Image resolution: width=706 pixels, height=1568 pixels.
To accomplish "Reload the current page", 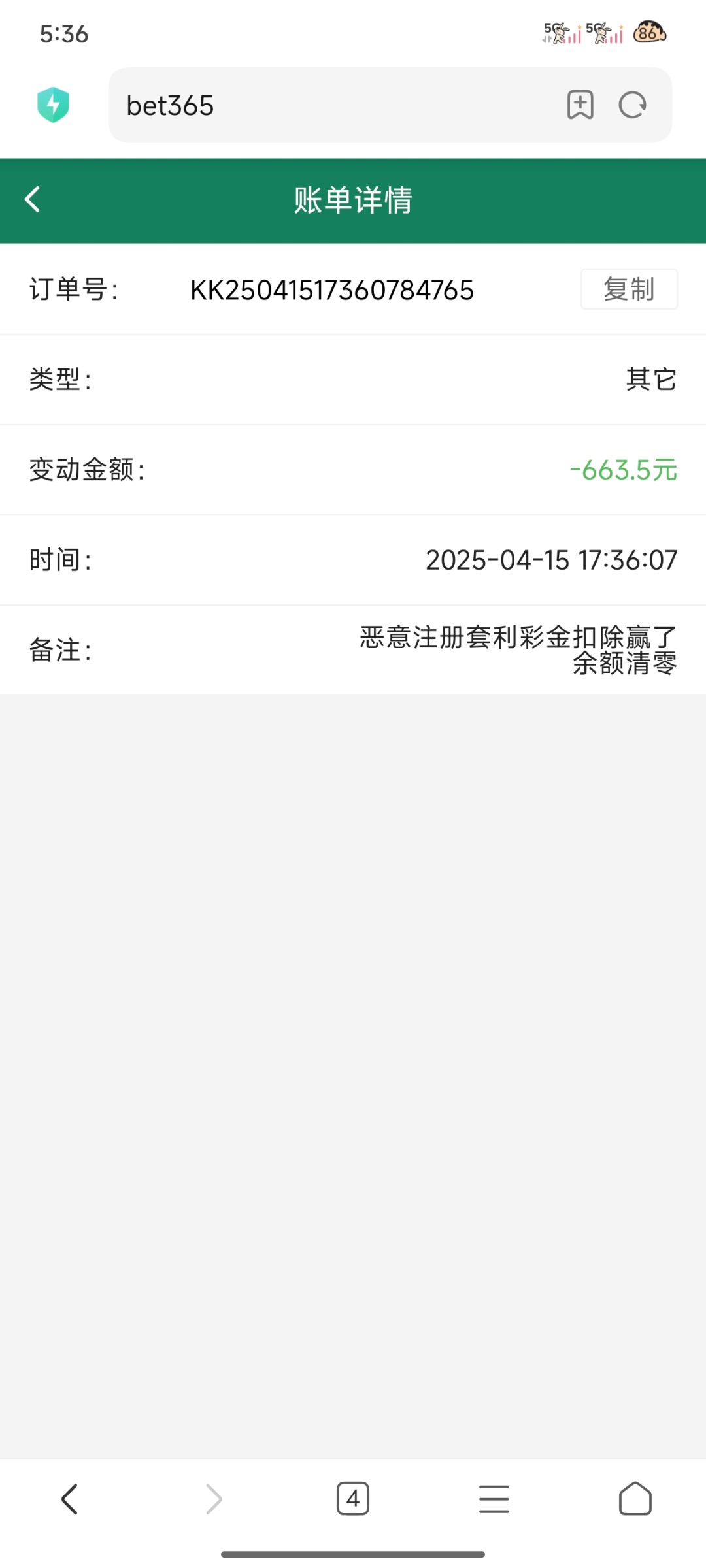I will [632, 105].
